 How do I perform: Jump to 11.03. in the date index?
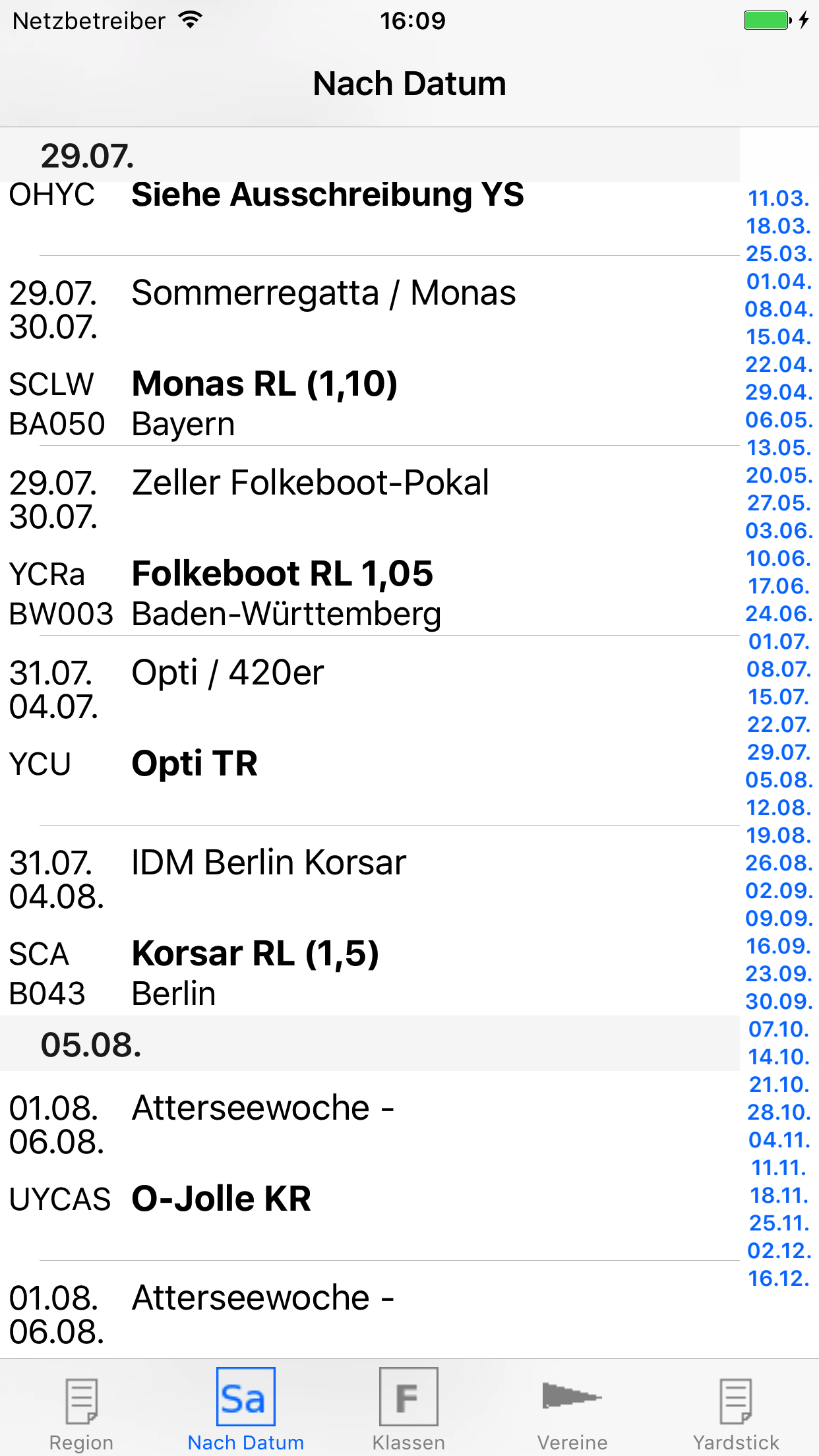(779, 198)
